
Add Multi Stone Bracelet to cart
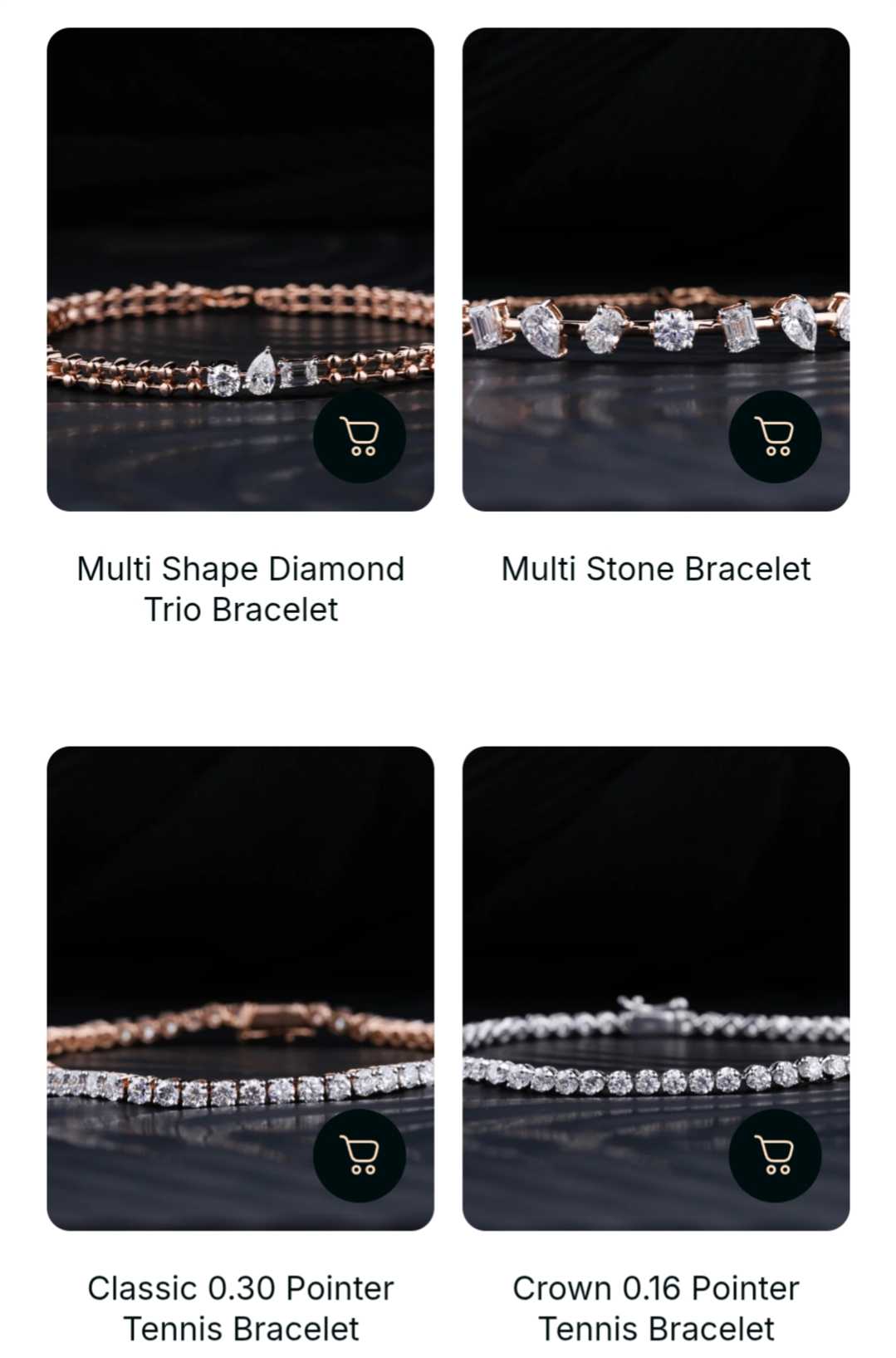click(x=774, y=436)
